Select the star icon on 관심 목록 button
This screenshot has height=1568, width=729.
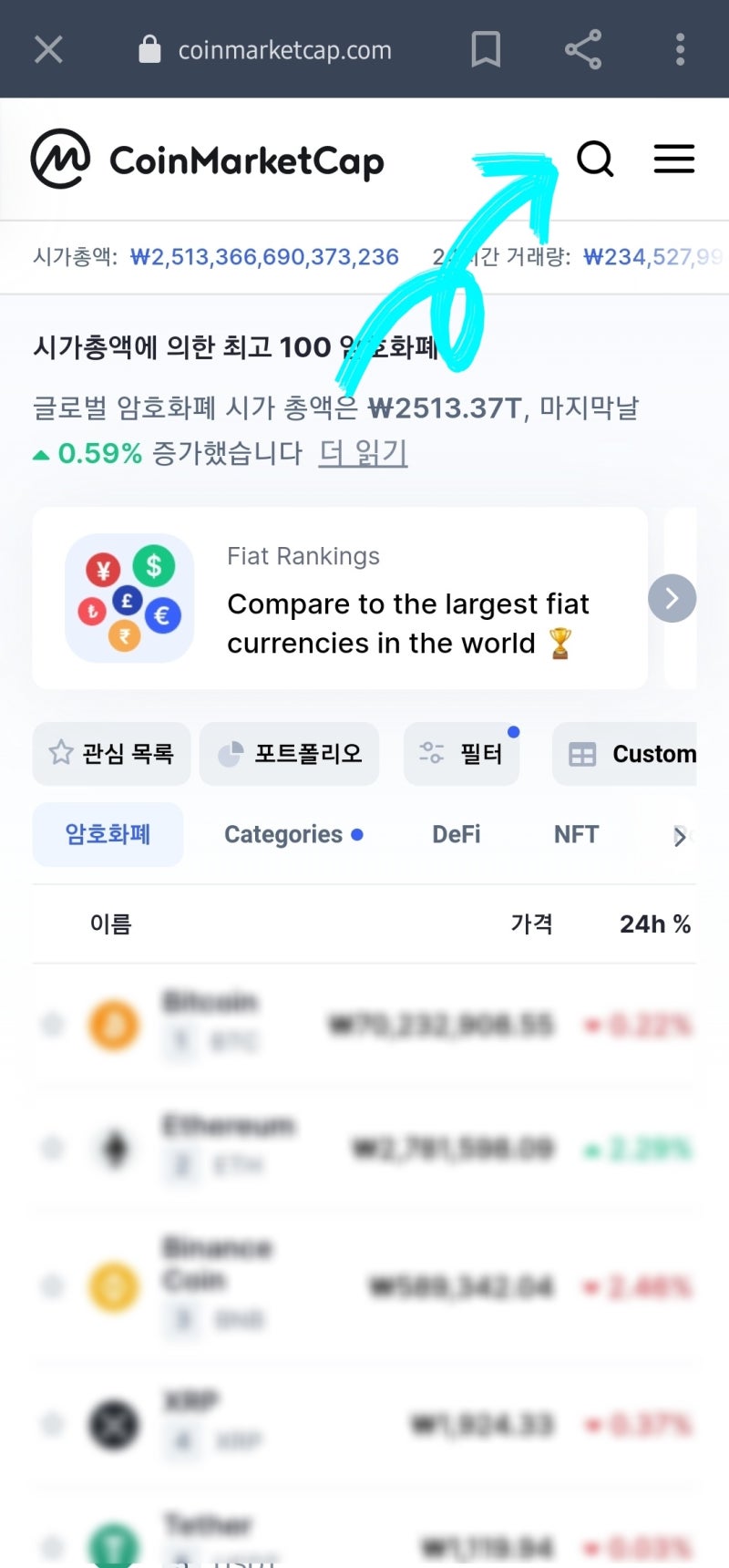pyautogui.click(x=60, y=753)
